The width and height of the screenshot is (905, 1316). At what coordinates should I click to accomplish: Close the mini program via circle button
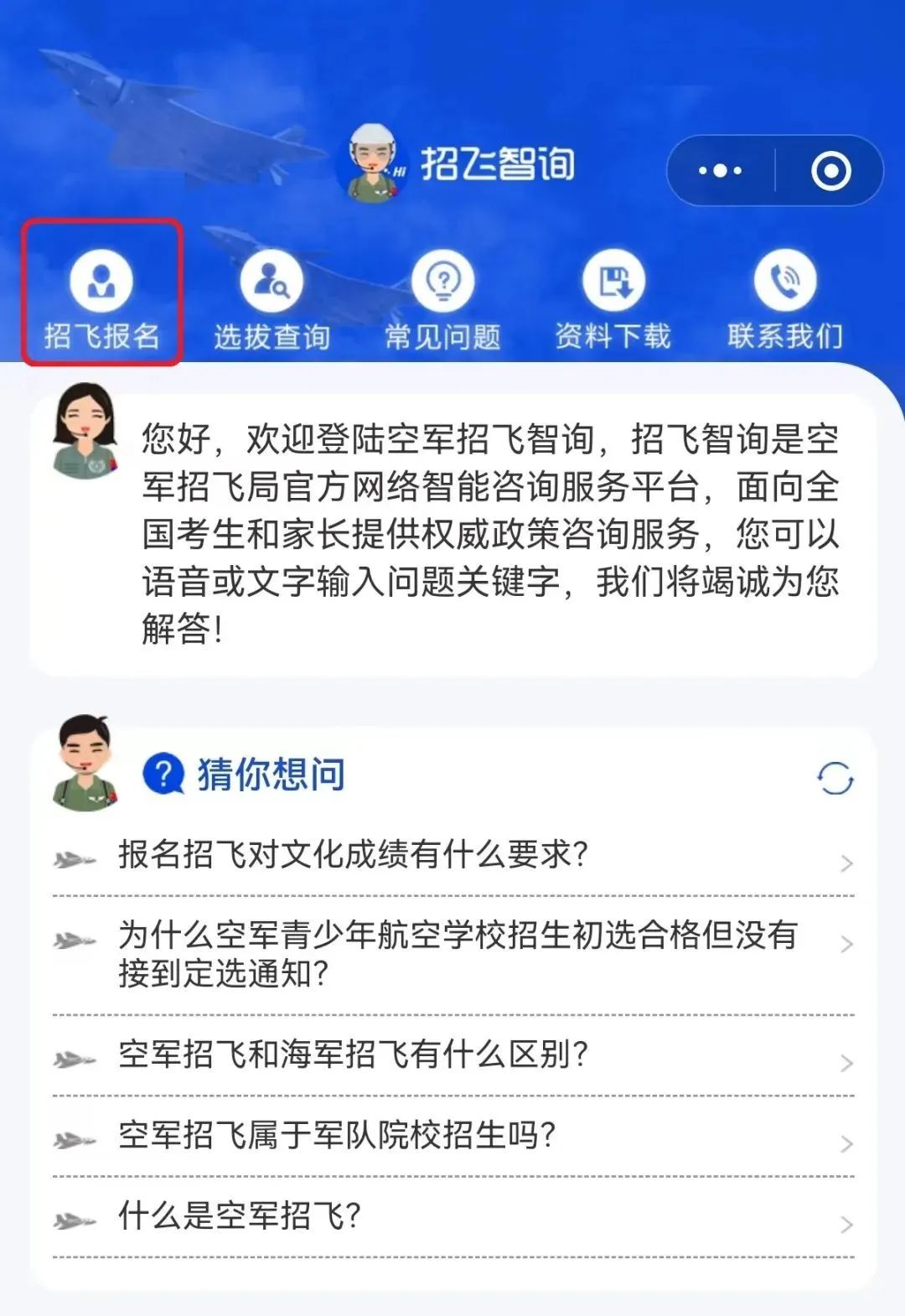[x=830, y=171]
